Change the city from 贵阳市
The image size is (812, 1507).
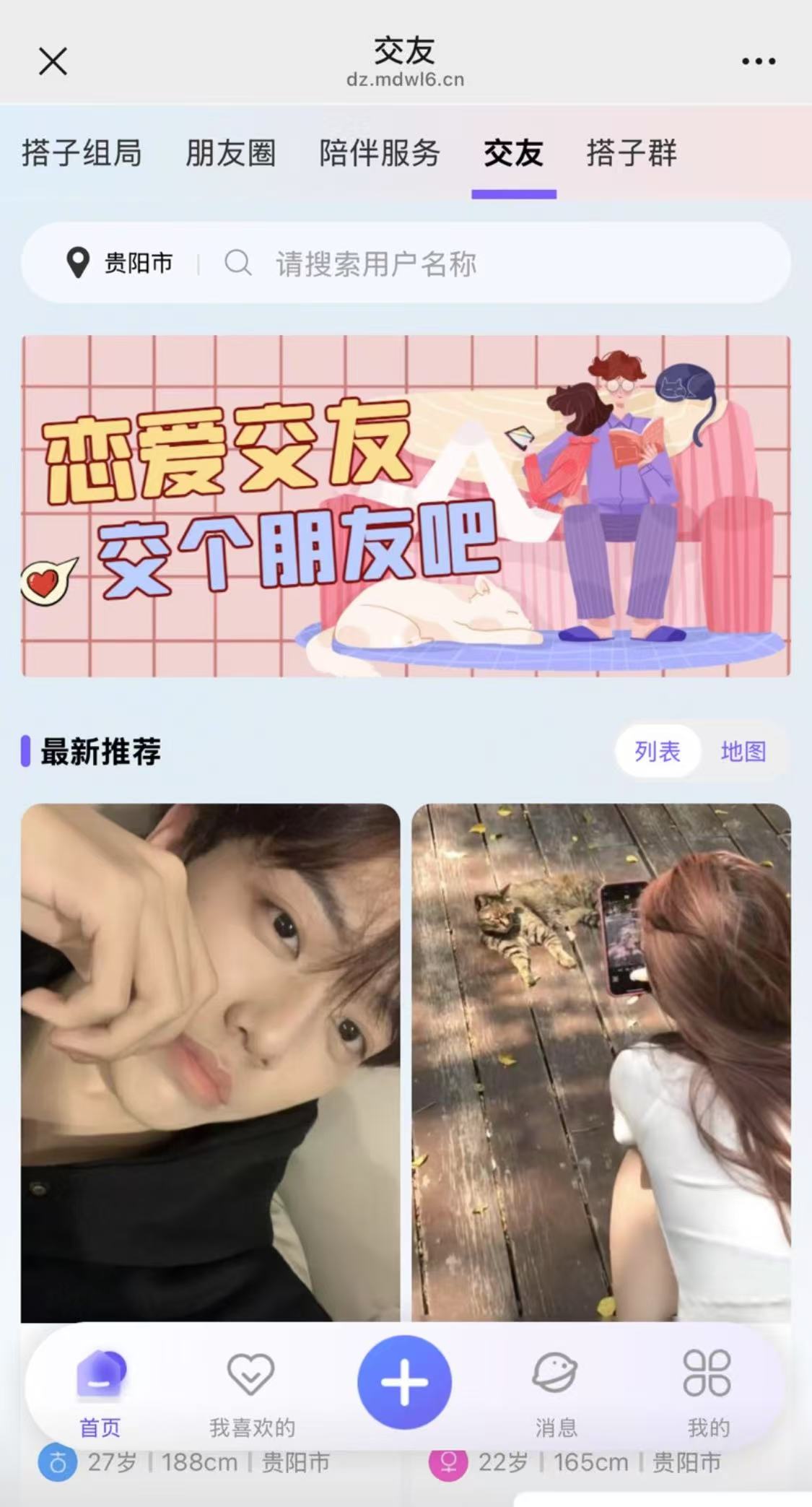[121, 263]
